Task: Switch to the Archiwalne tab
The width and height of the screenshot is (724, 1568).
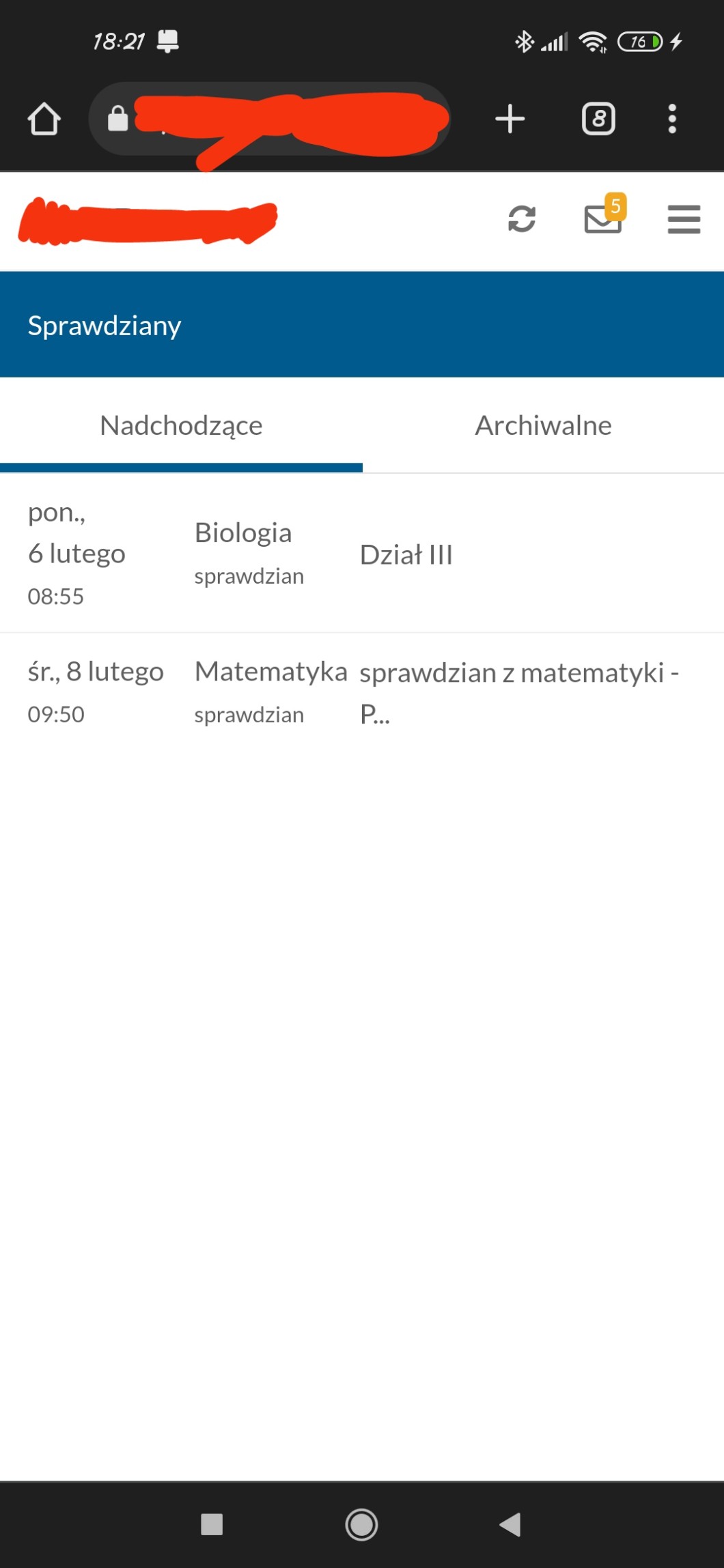Action: click(x=543, y=425)
